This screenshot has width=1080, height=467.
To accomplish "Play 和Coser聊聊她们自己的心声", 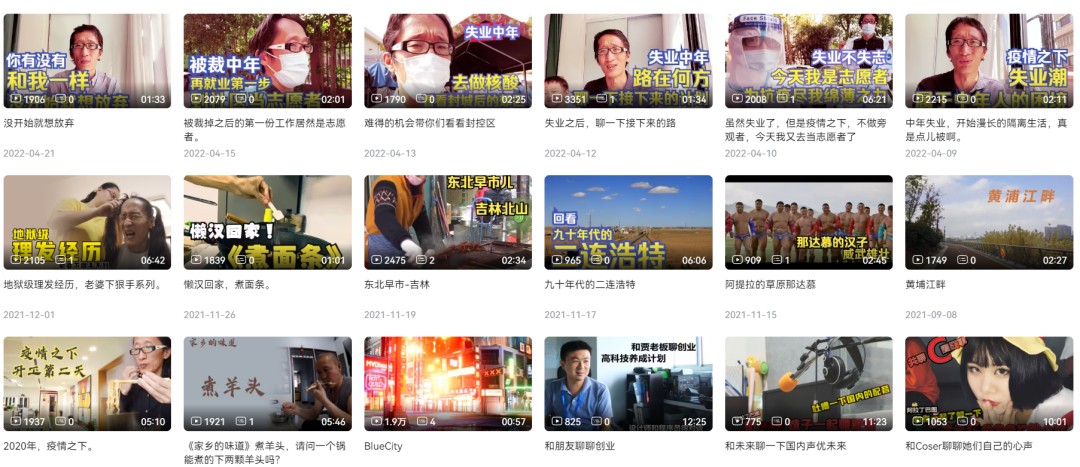I will point(988,383).
